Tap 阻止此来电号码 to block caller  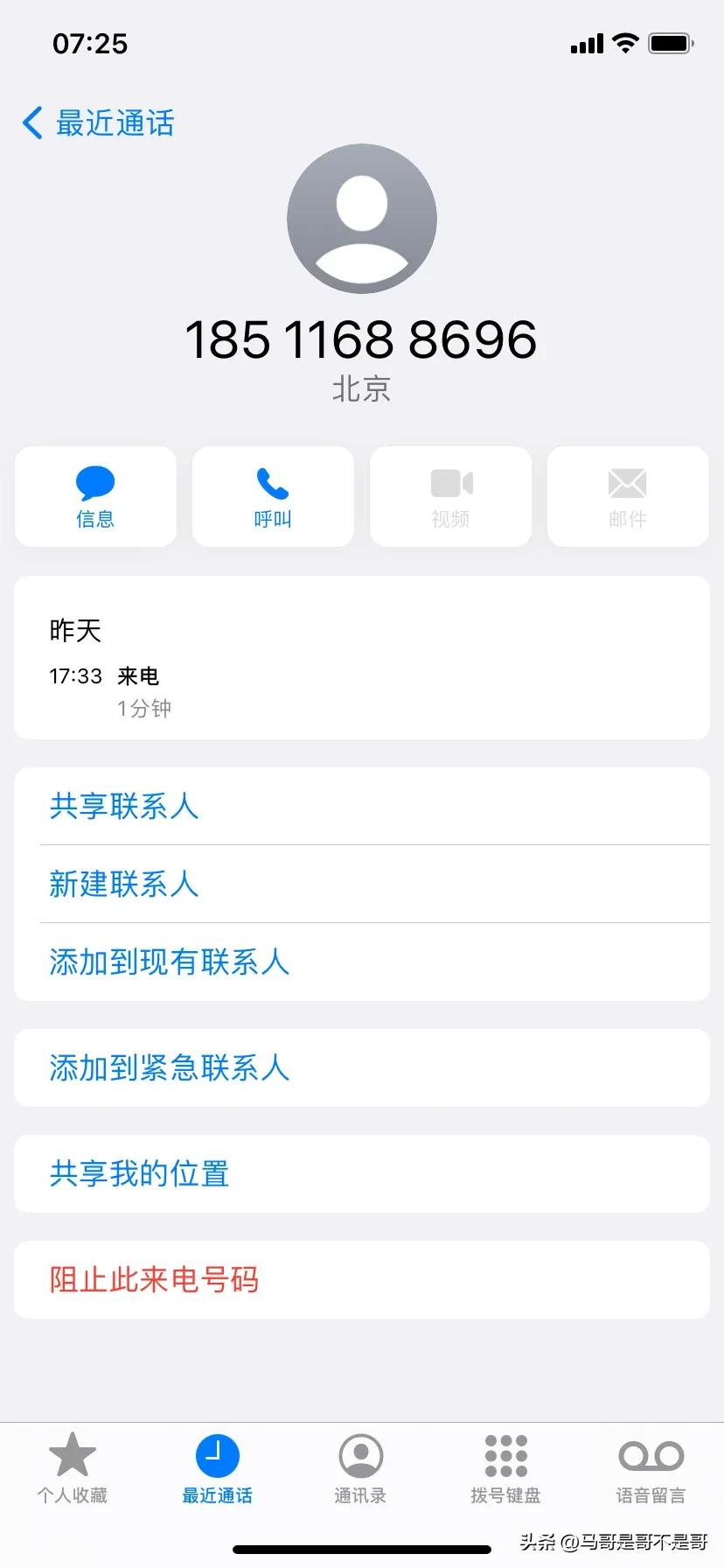tap(153, 1279)
